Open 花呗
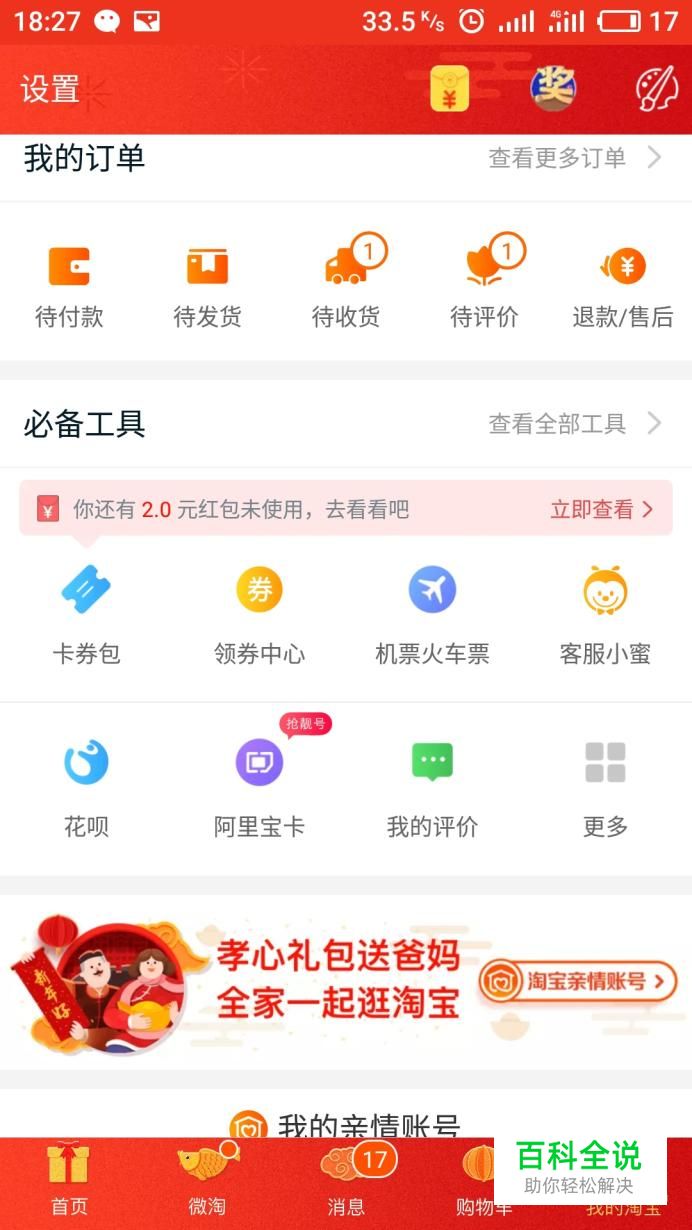Viewport: 692px width, 1230px height. (x=87, y=788)
